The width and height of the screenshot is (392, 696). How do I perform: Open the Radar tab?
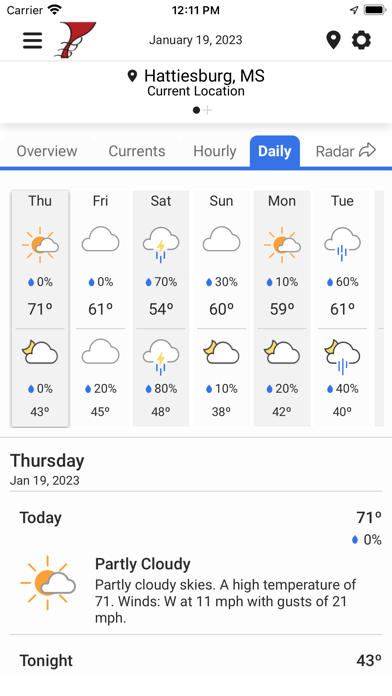[345, 151]
